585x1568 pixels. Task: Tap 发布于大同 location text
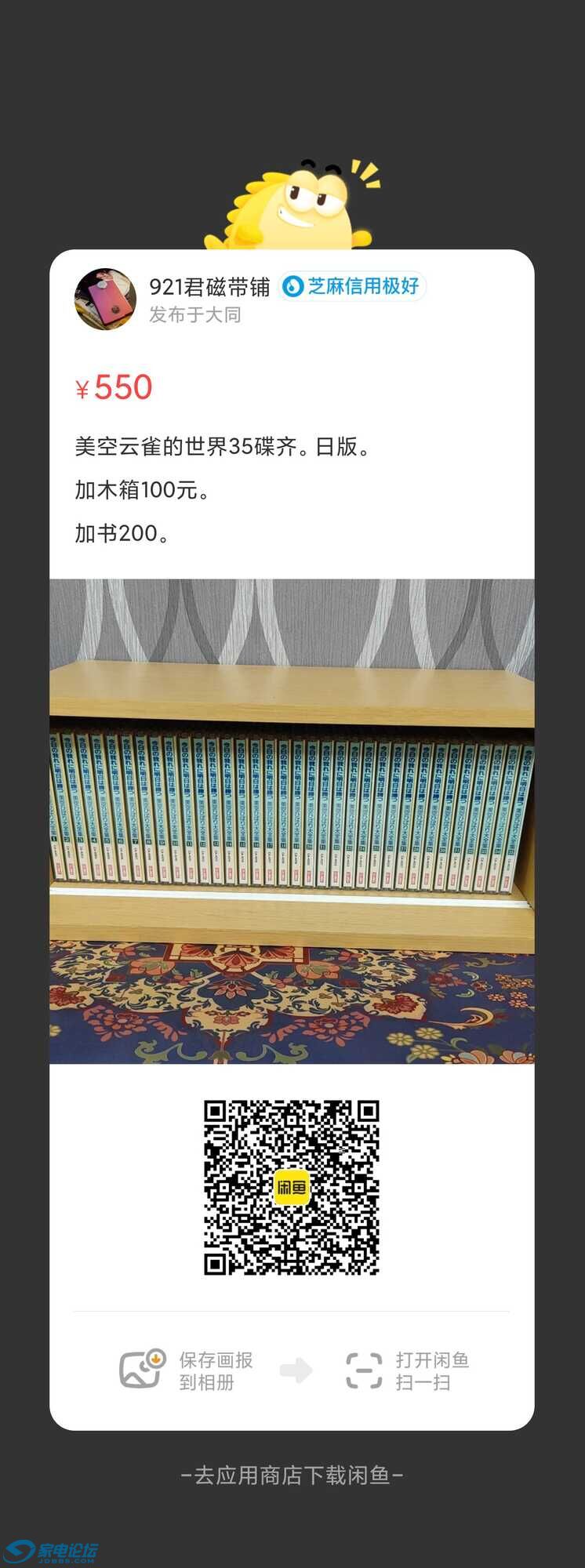194,314
